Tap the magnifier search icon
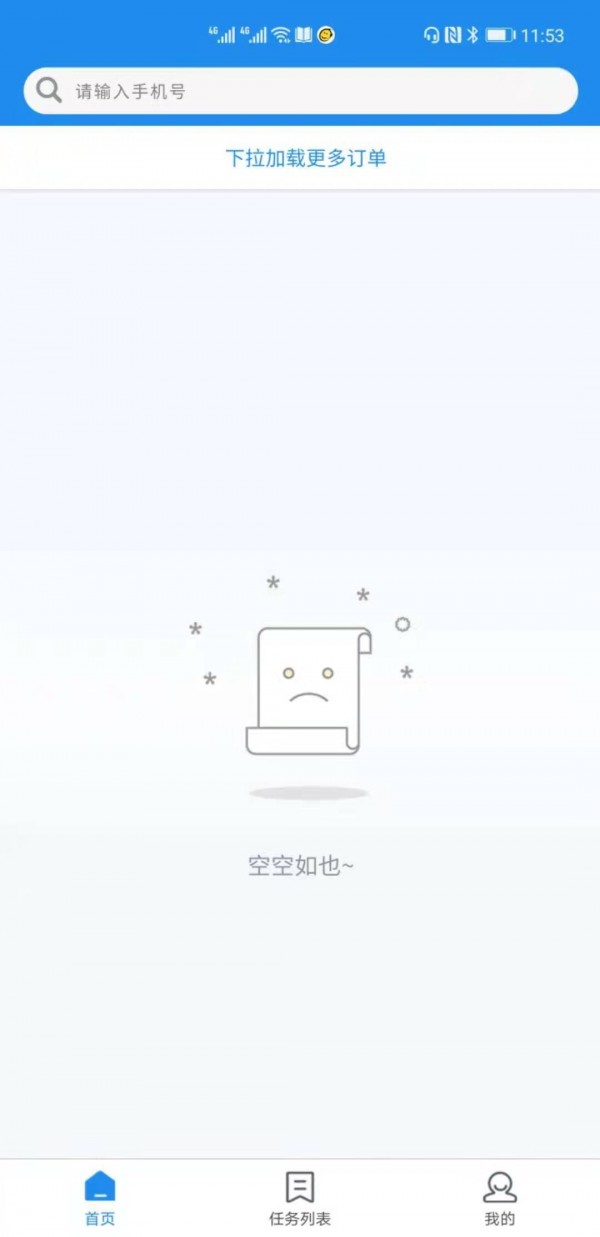 click(x=49, y=91)
